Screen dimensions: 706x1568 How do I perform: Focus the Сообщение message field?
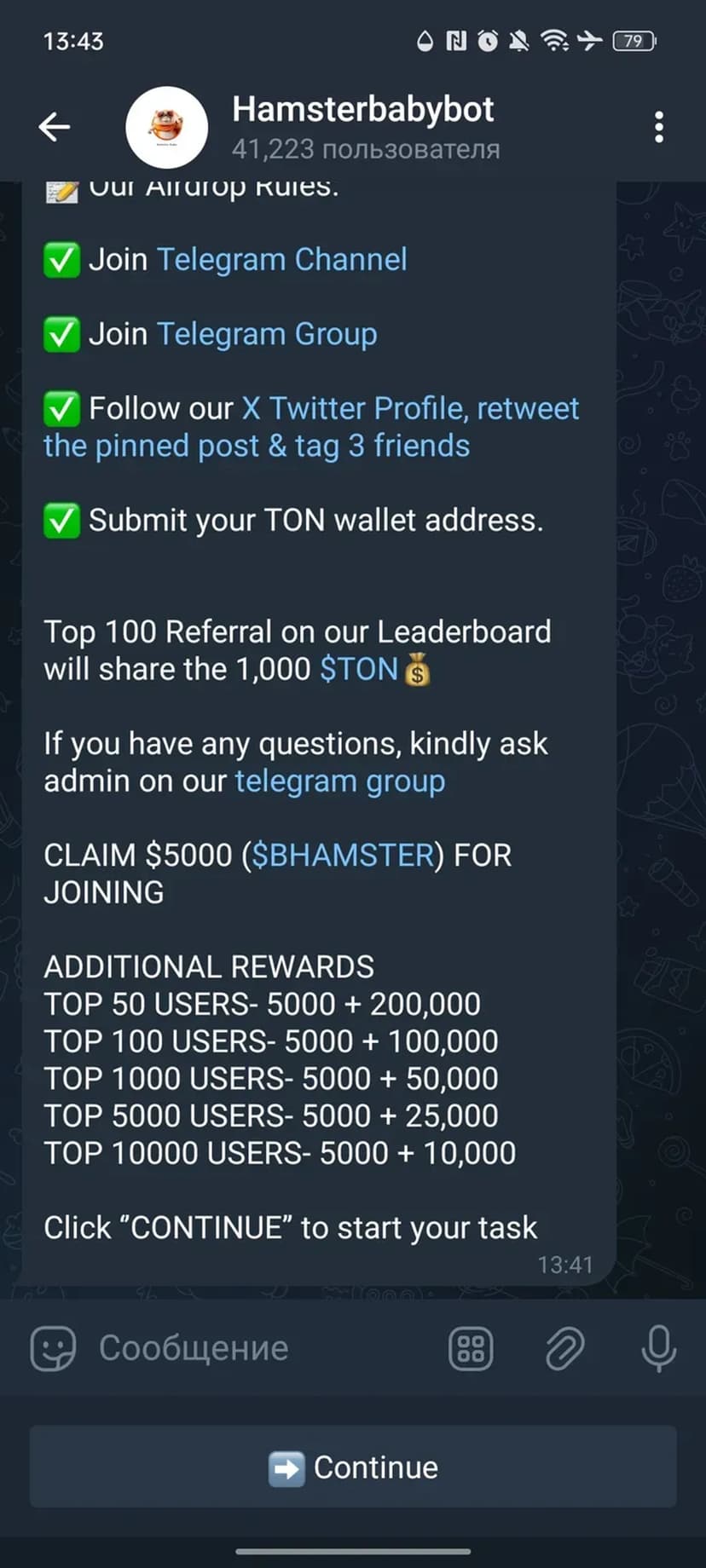[256, 1348]
